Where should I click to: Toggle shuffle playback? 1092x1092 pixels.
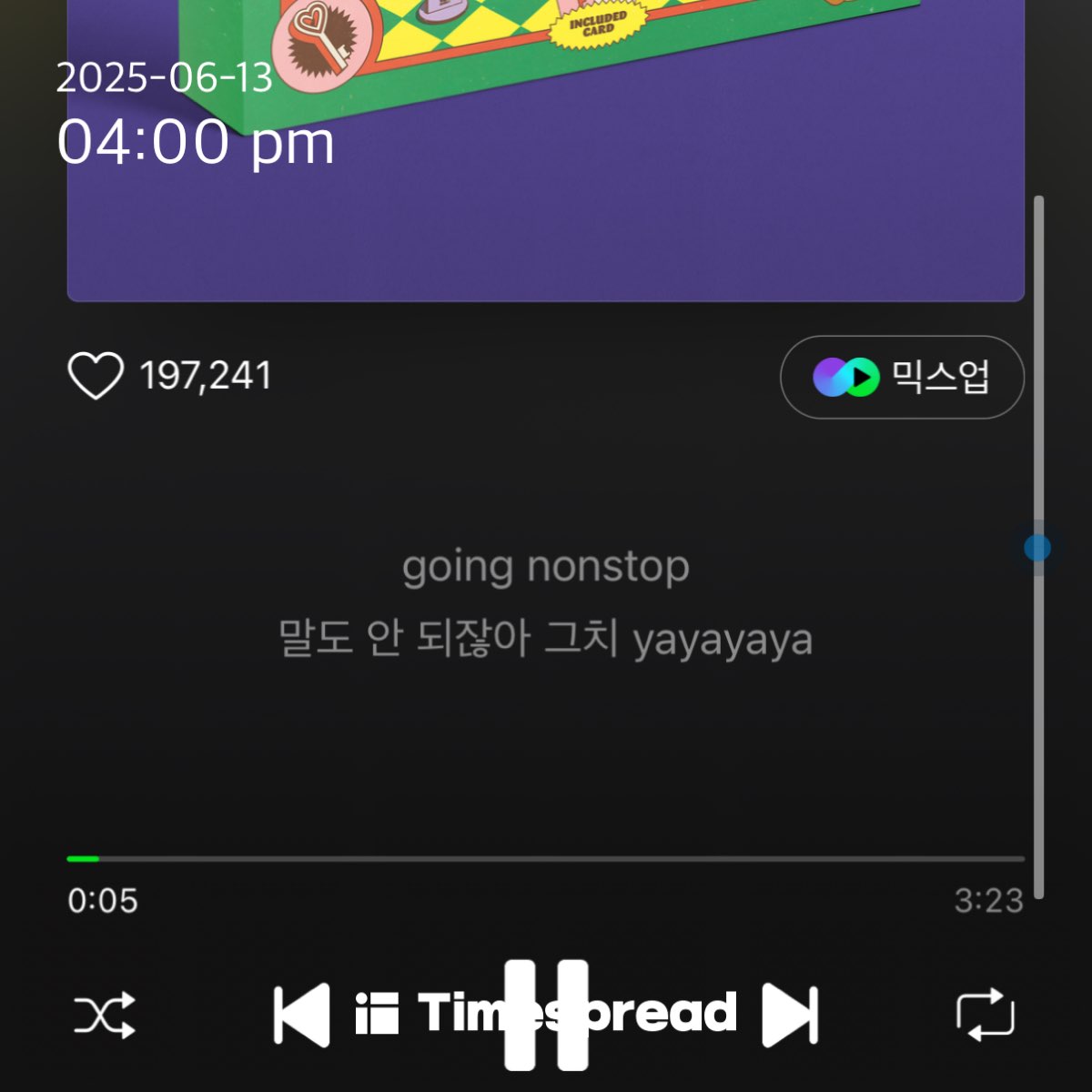click(104, 1015)
